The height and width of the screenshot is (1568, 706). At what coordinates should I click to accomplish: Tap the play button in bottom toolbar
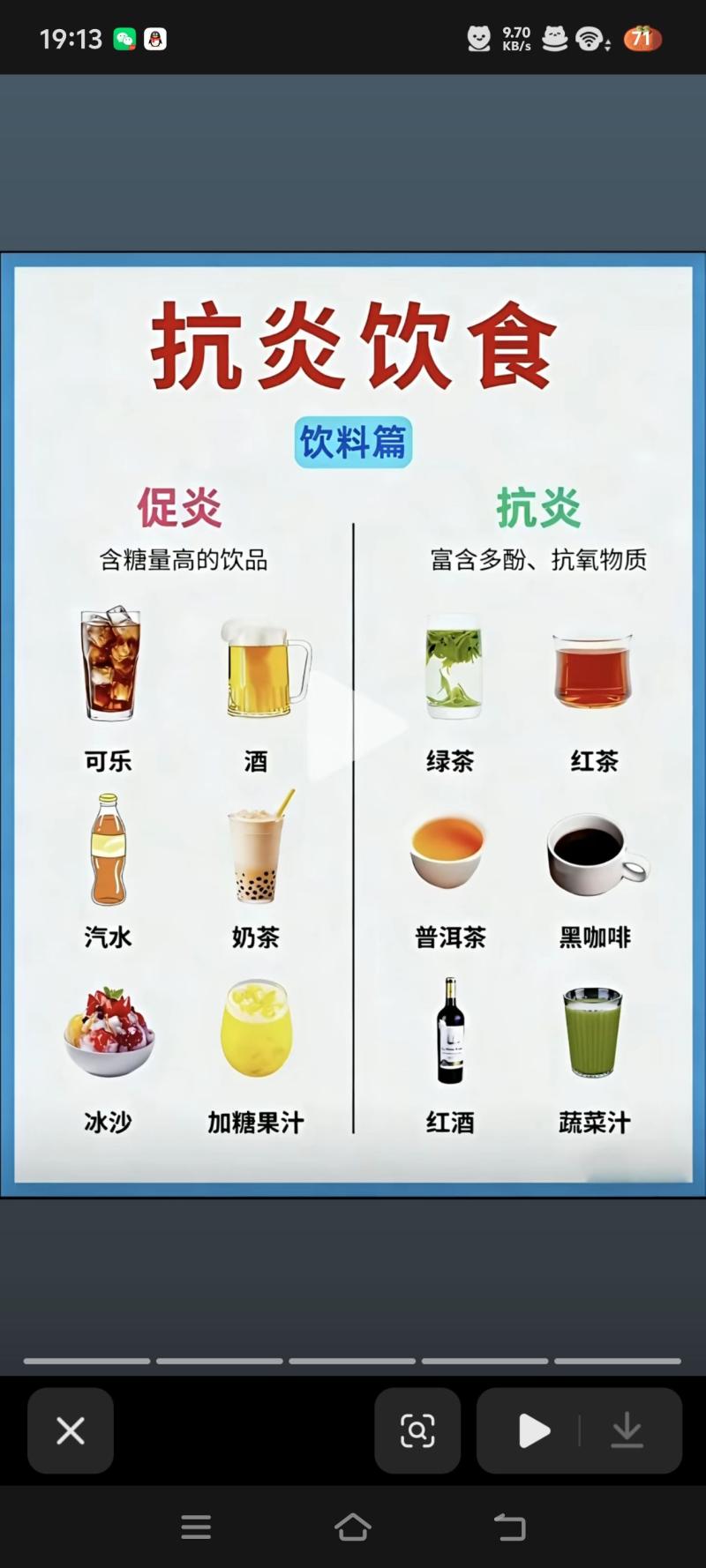533,1430
